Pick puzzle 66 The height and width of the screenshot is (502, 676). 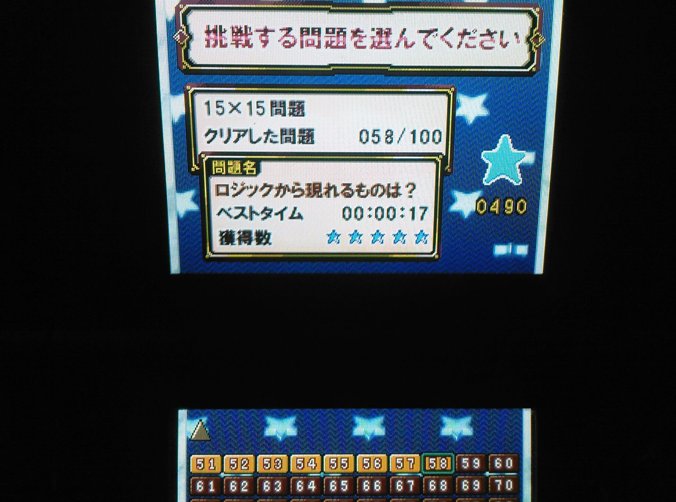click(371, 486)
